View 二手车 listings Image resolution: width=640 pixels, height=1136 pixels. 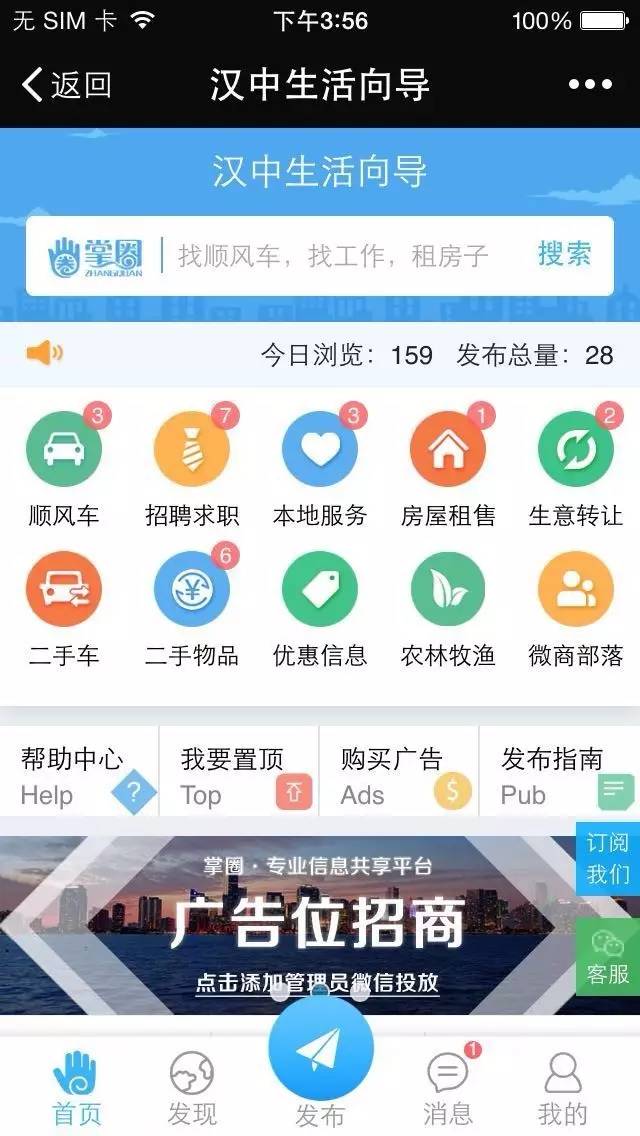coord(64,609)
